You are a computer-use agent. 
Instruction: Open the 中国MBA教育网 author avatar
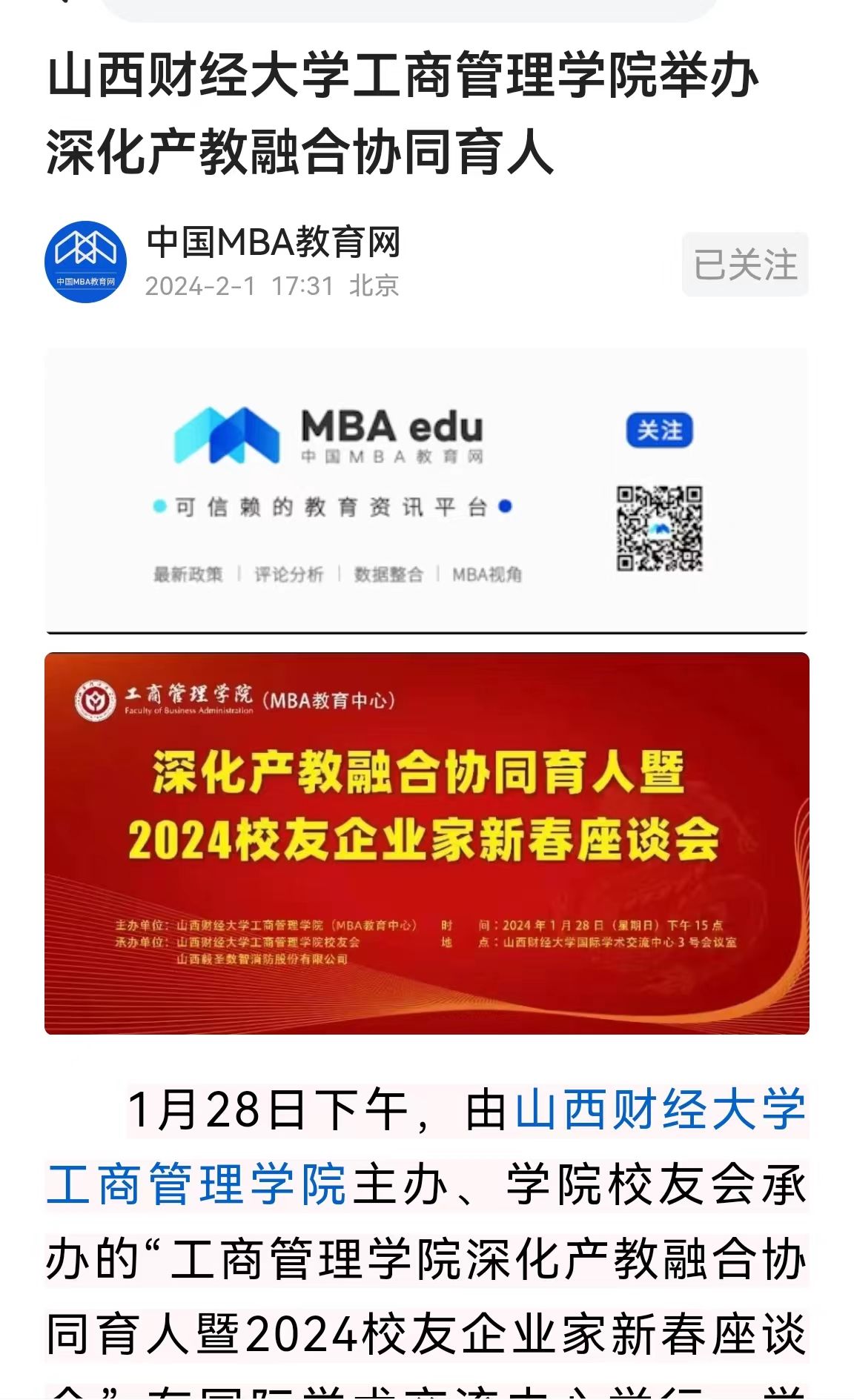click(x=86, y=262)
